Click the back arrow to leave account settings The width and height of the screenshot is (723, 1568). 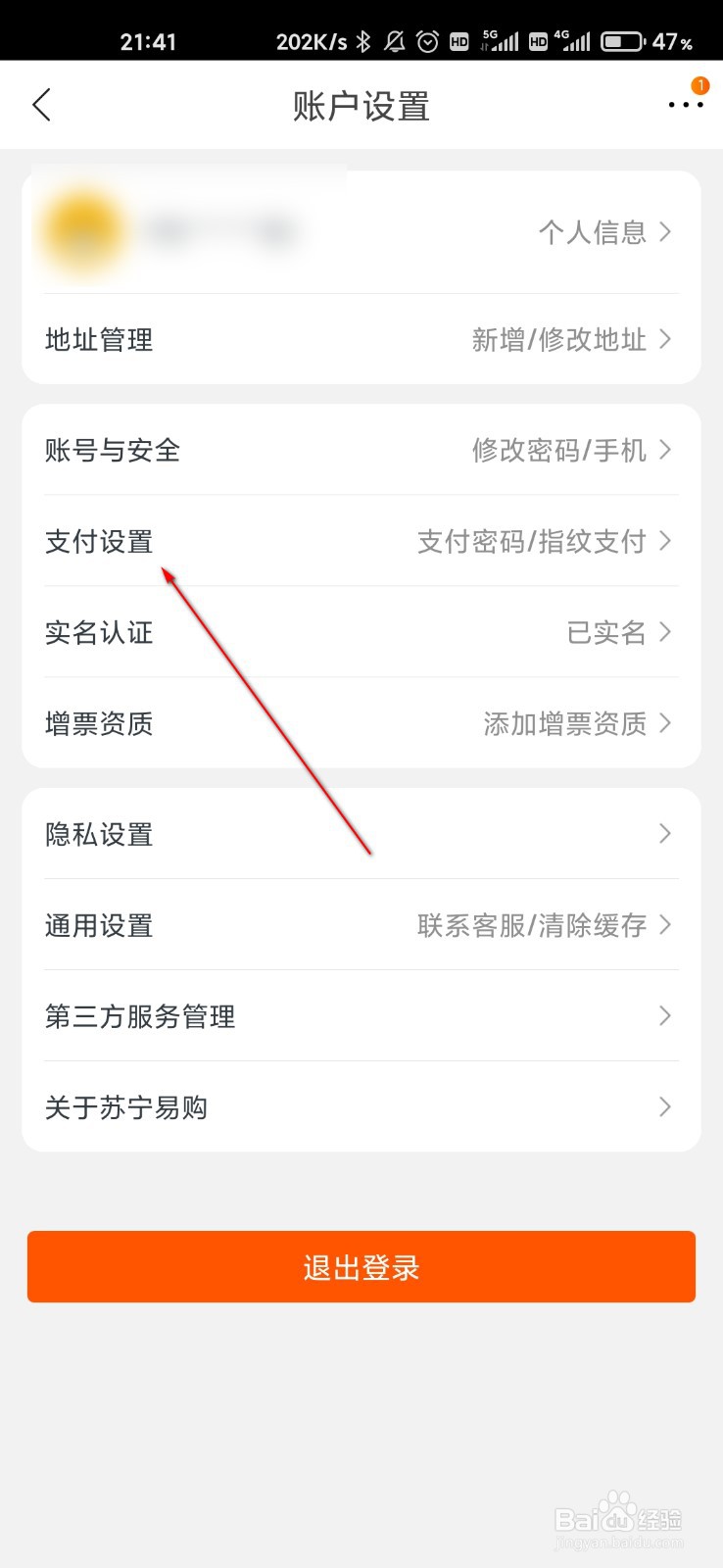41,105
